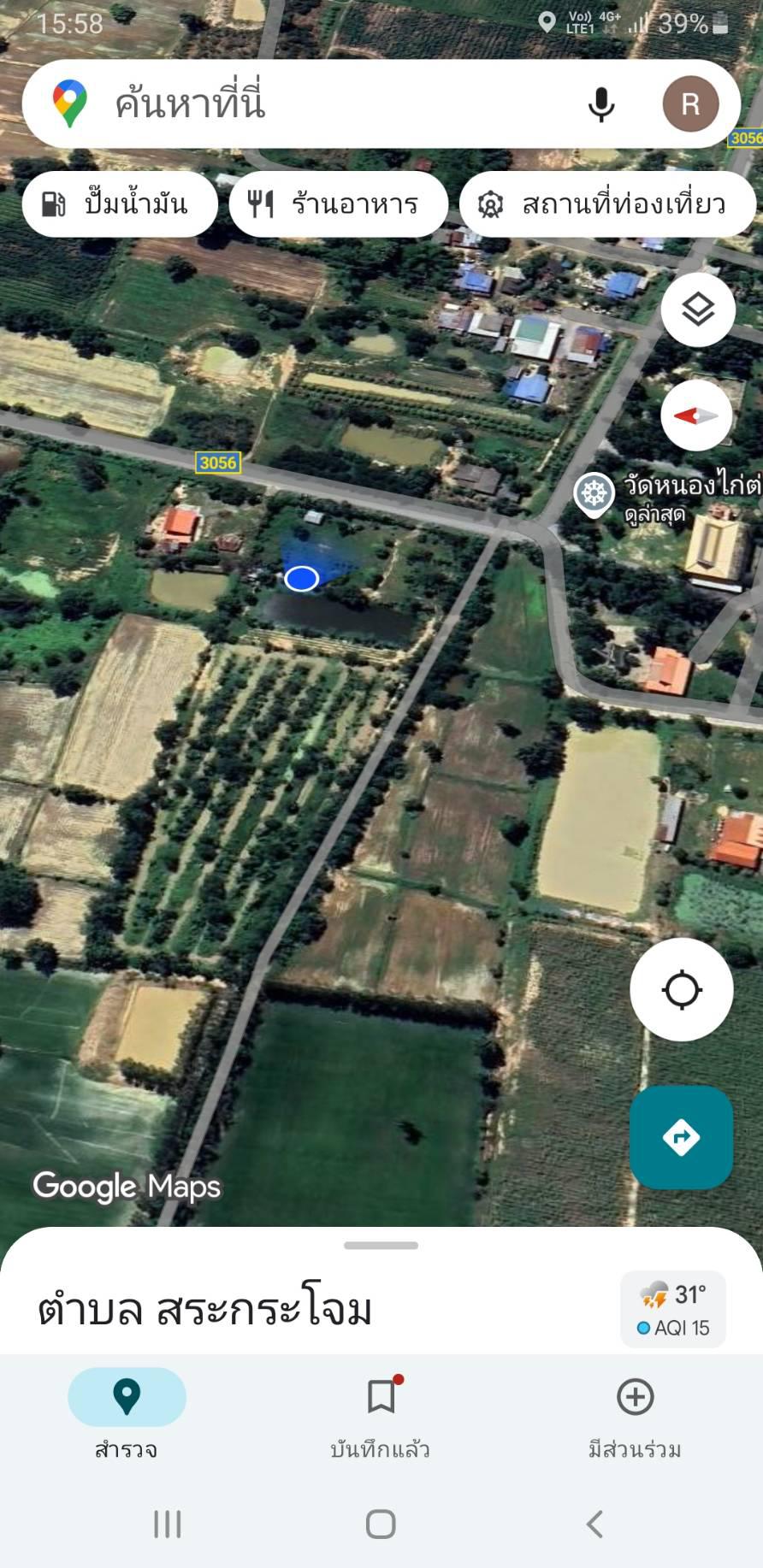Expand the ตำบล สระกระโจม bottom sheet handle
Viewport: 763px width, 1568px height.
[381, 1246]
